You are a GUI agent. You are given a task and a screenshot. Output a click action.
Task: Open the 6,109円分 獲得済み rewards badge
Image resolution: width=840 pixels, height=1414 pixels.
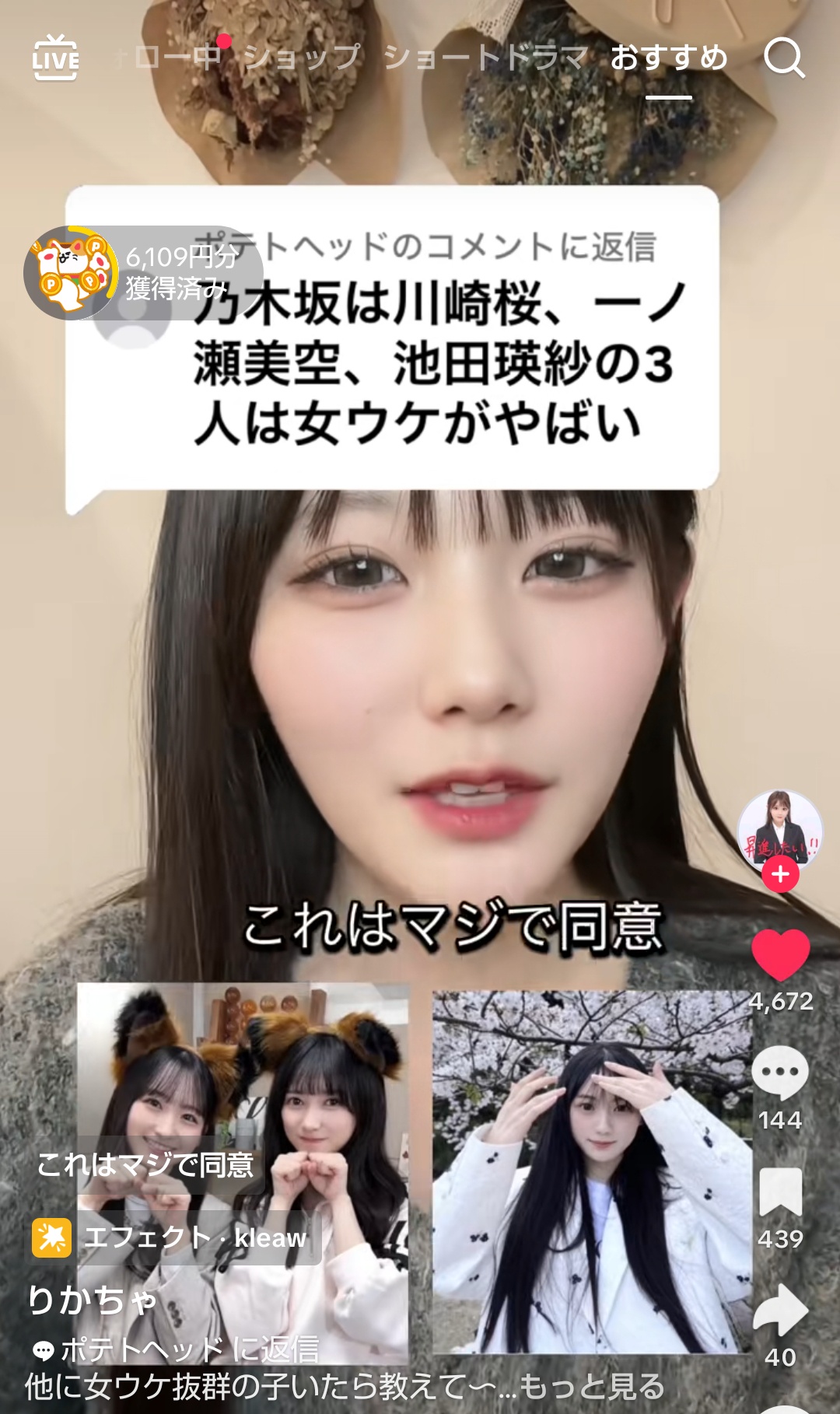(140, 273)
